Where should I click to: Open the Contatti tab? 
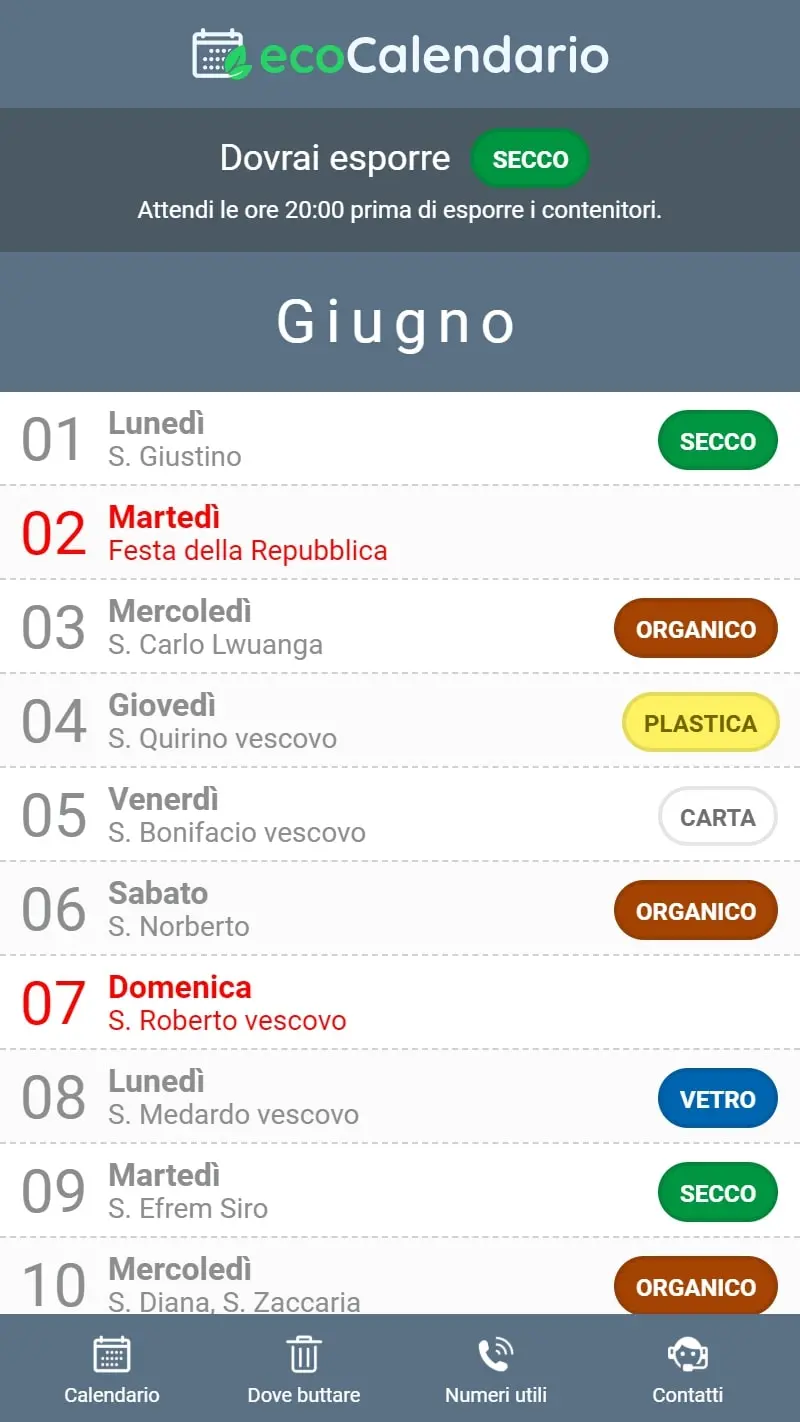tap(688, 1369)
